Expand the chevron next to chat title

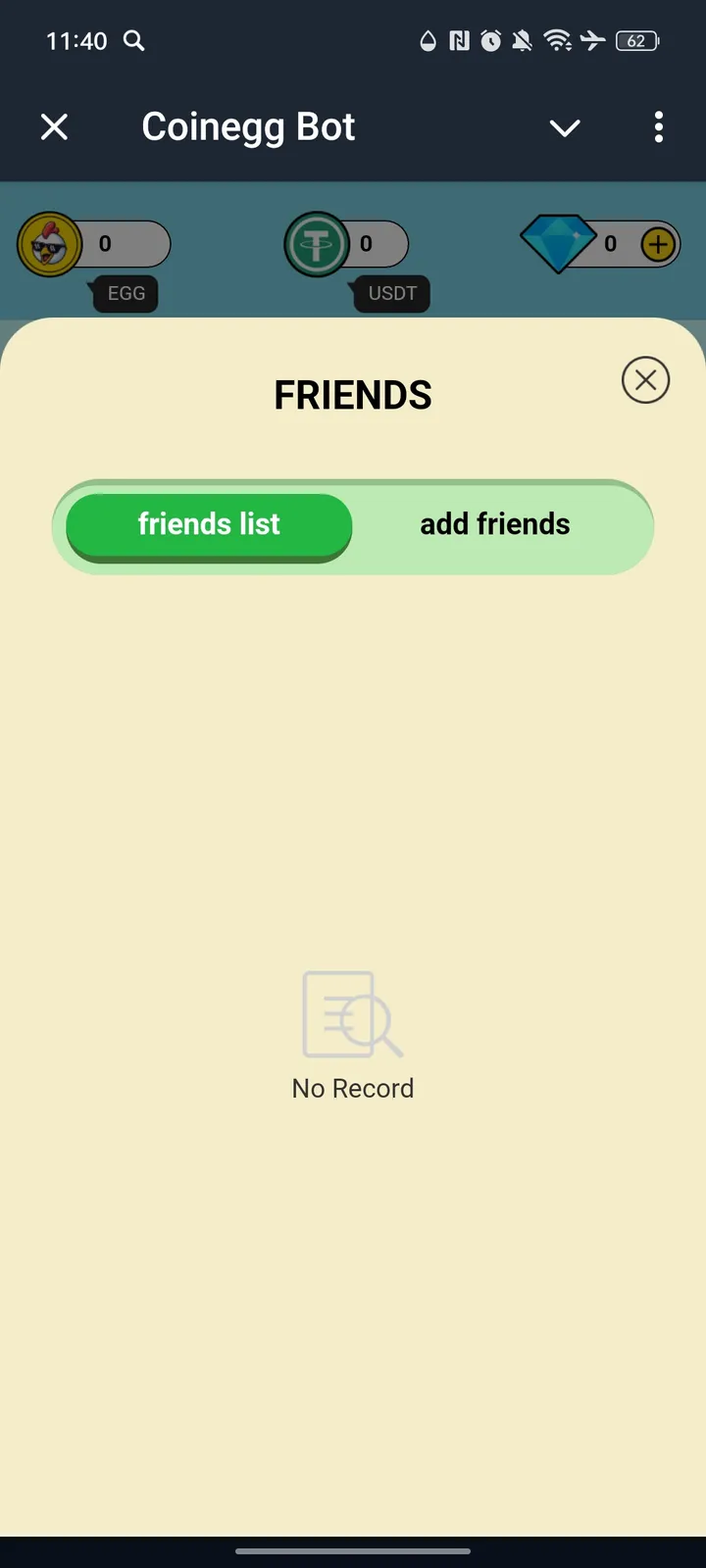click(x=565, y=128)
